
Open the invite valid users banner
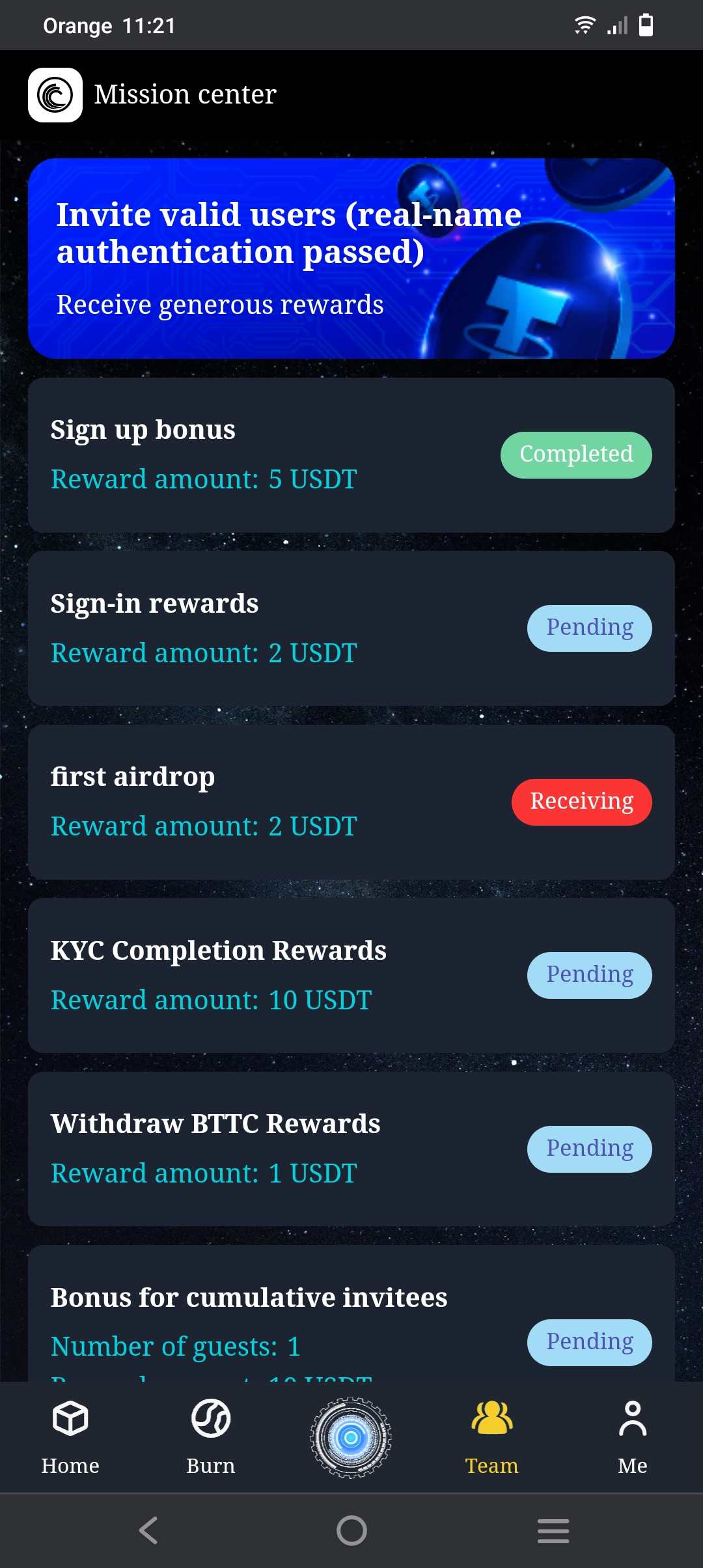[351, 259]
